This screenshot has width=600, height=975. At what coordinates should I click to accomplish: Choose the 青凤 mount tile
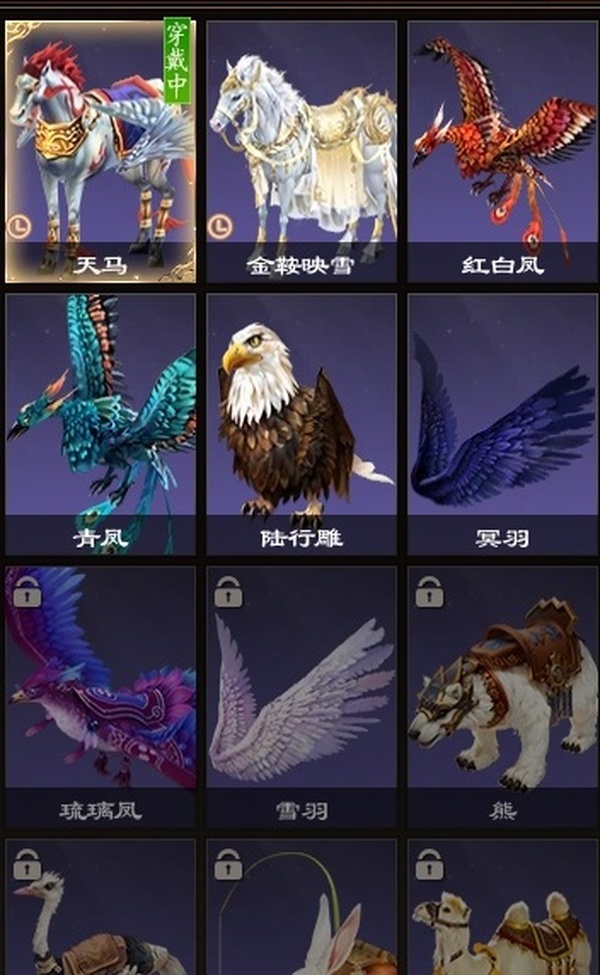(100, 422)
